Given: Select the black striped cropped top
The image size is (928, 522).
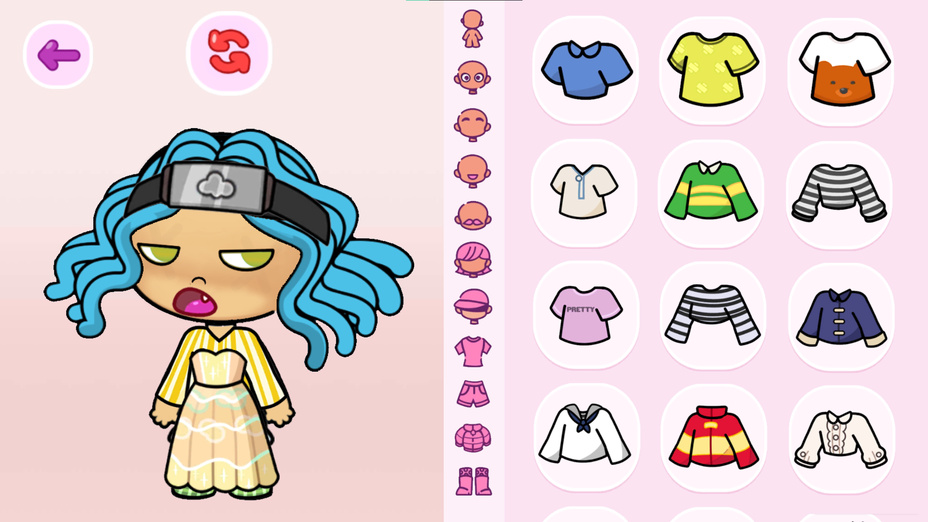Looking at the screenshot, I should click(x=712, y=314).
